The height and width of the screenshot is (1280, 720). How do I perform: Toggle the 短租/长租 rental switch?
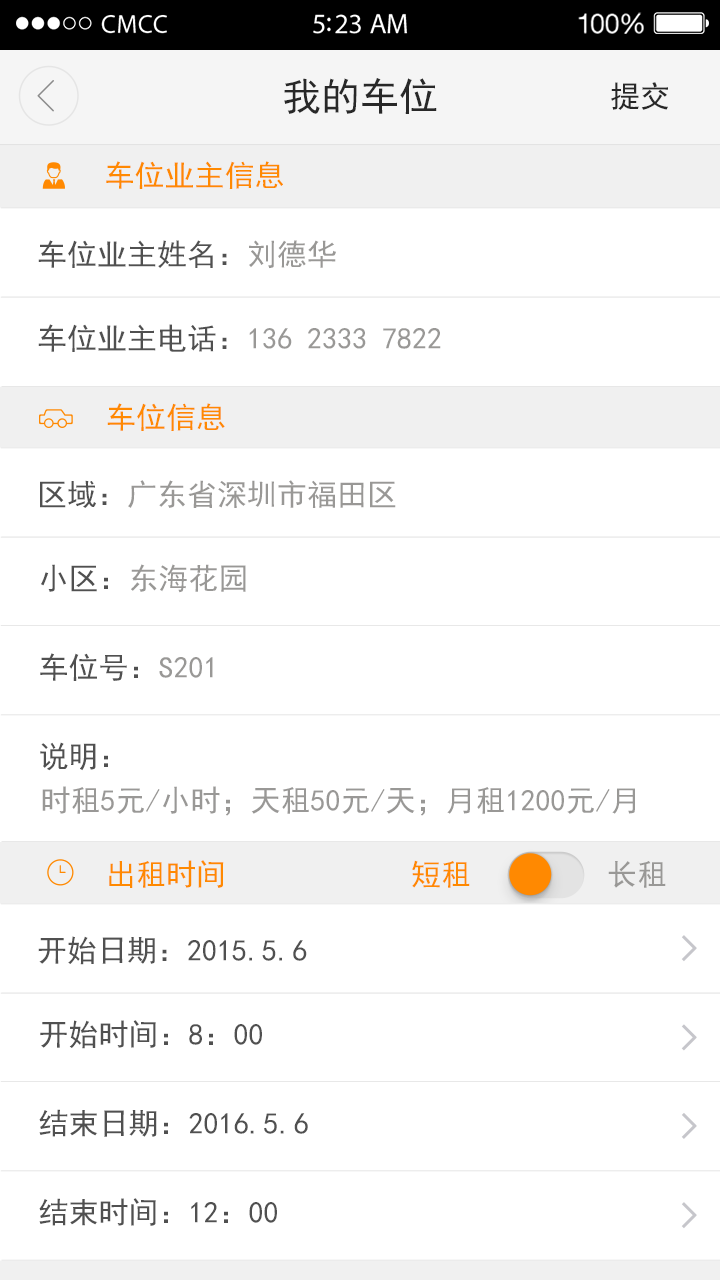pyautogui.click(x=544, y=874)
